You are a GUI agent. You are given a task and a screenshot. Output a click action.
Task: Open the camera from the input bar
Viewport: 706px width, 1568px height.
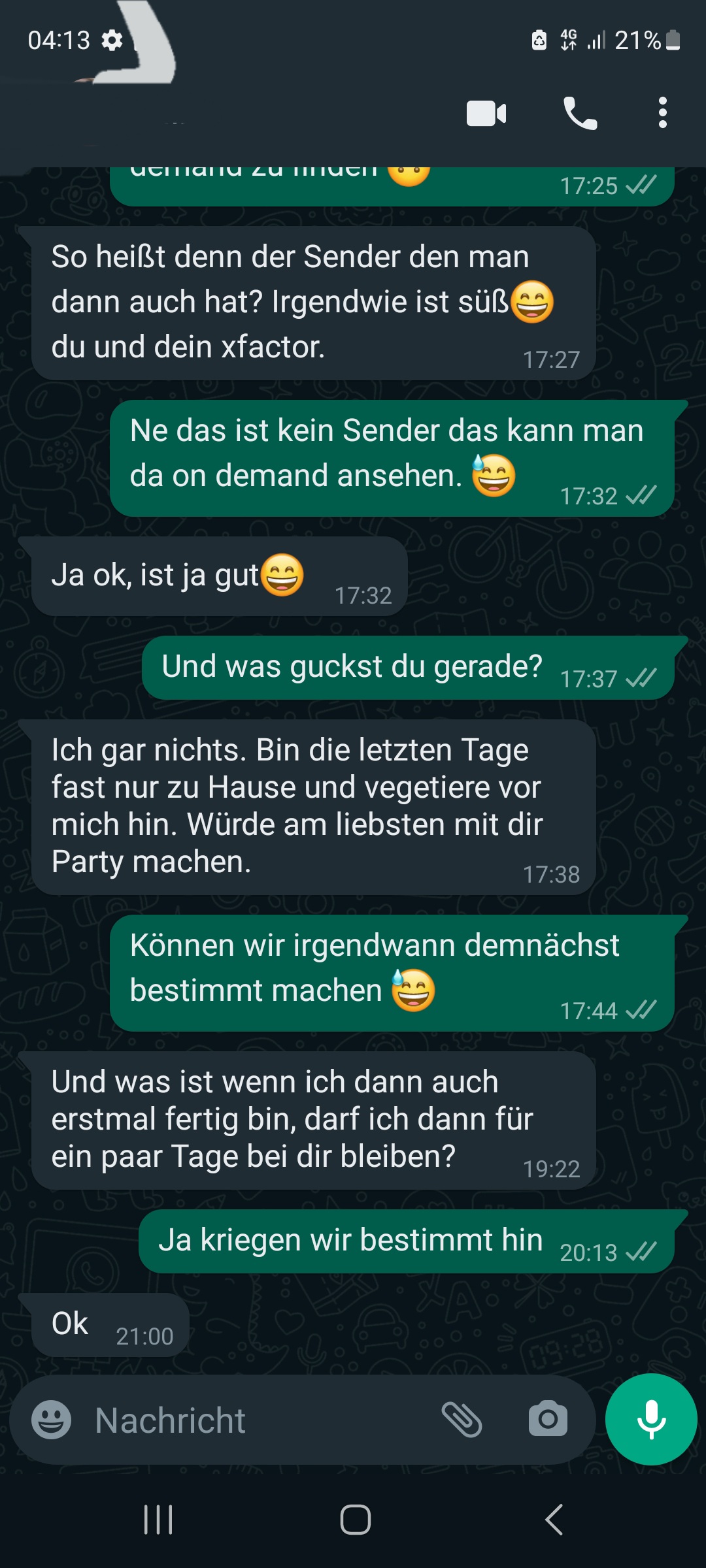548,1418
